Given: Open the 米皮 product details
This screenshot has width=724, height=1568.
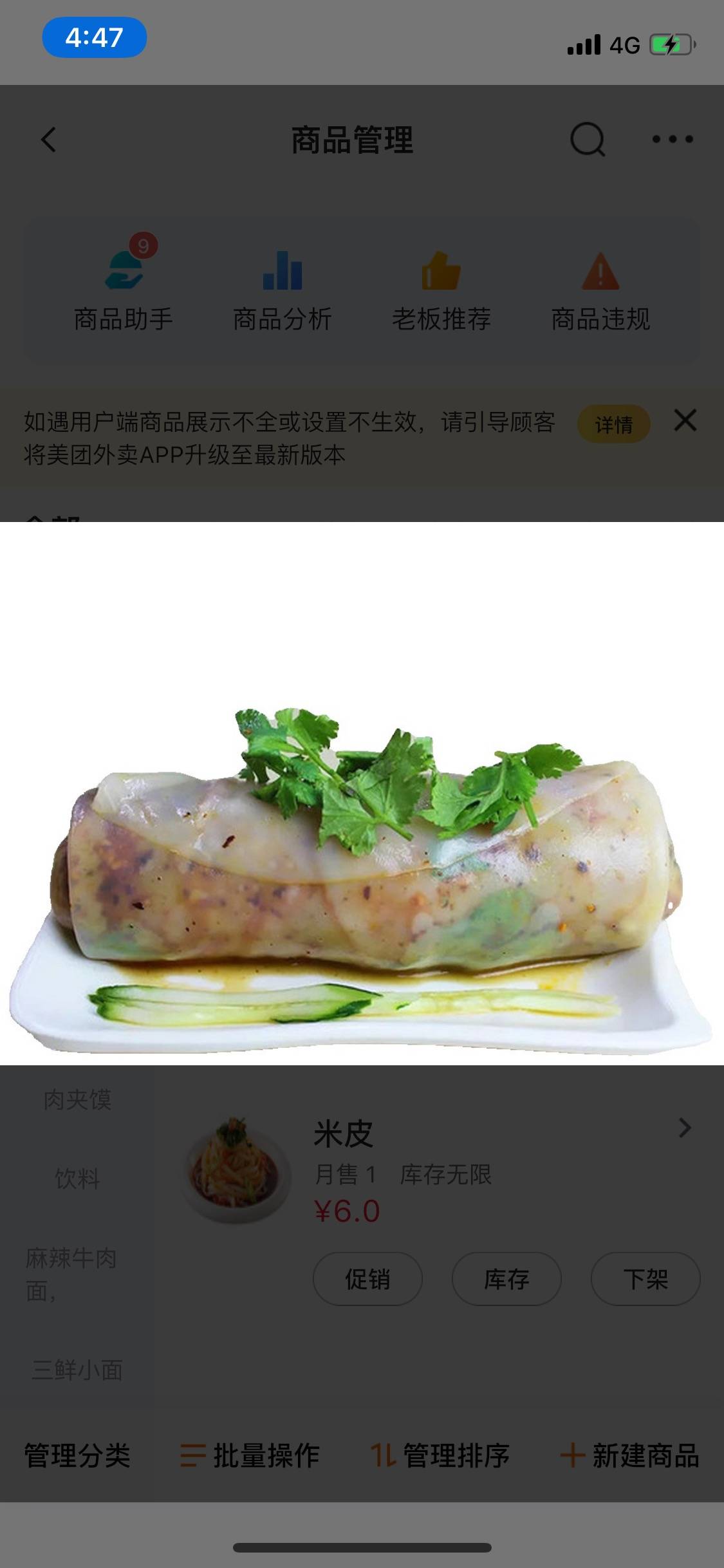Looking at the screenshot, I should pyautogui.click(x=685, y=1128).
